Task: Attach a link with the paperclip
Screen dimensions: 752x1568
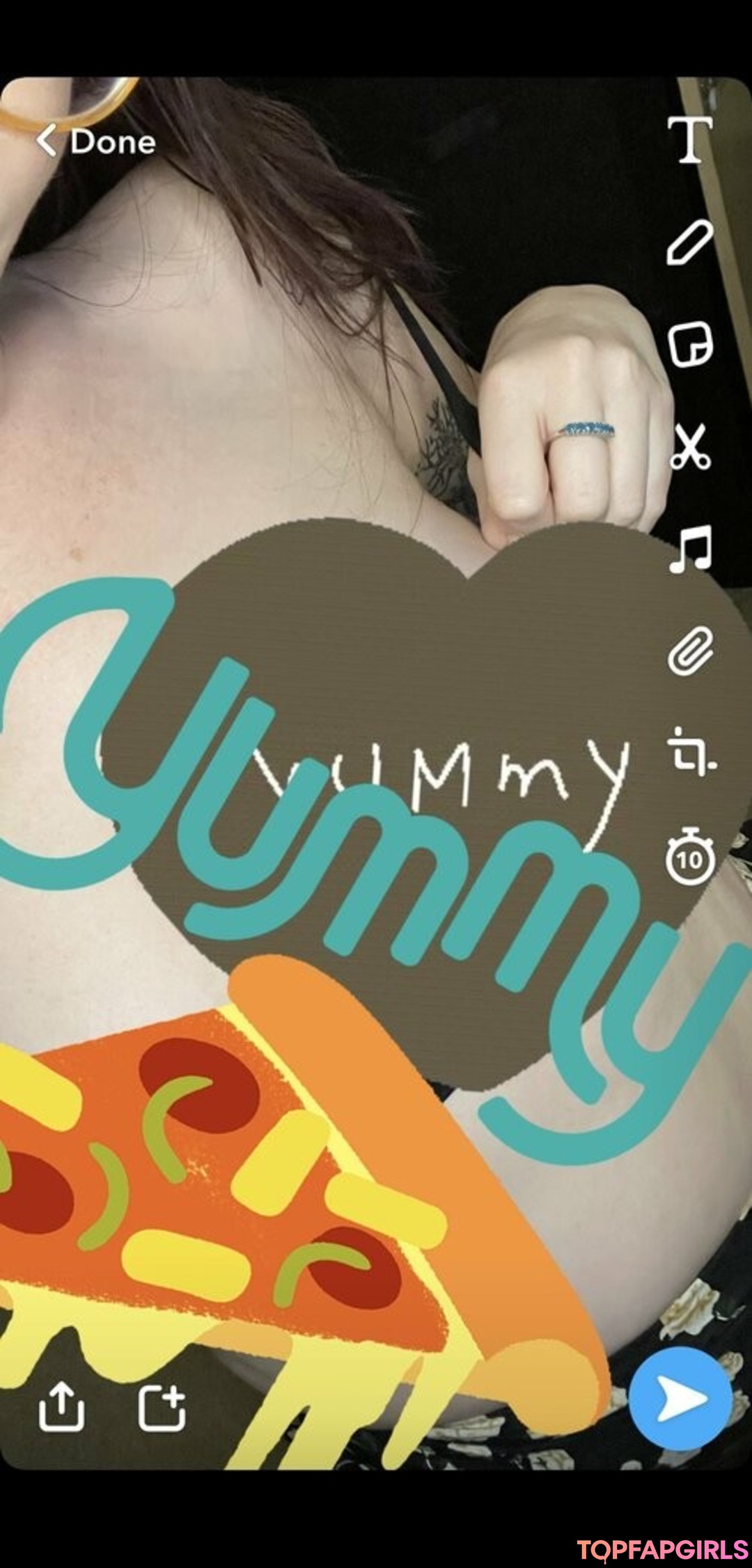Action: pyautogui.click(x=691, y=651)
